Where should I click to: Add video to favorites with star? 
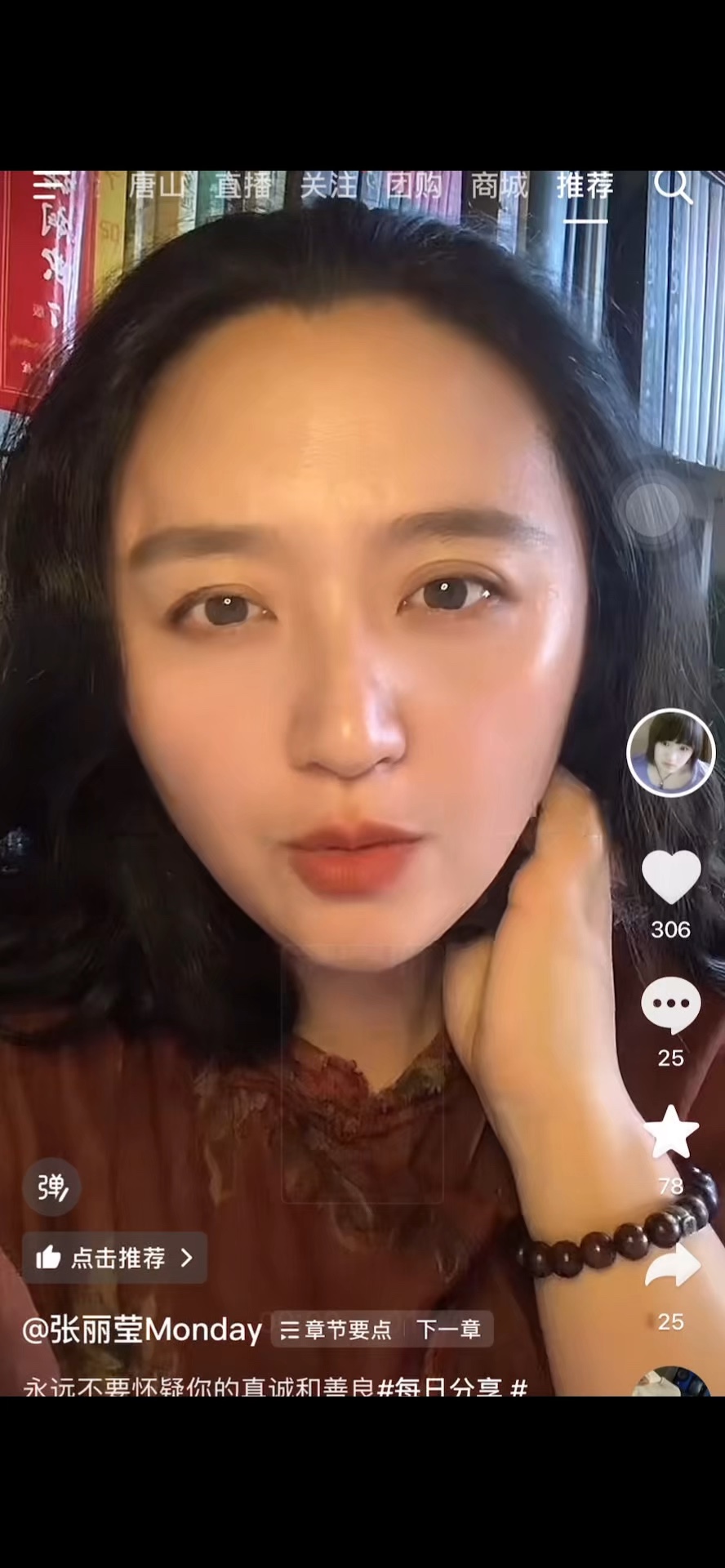(671, 1134)
